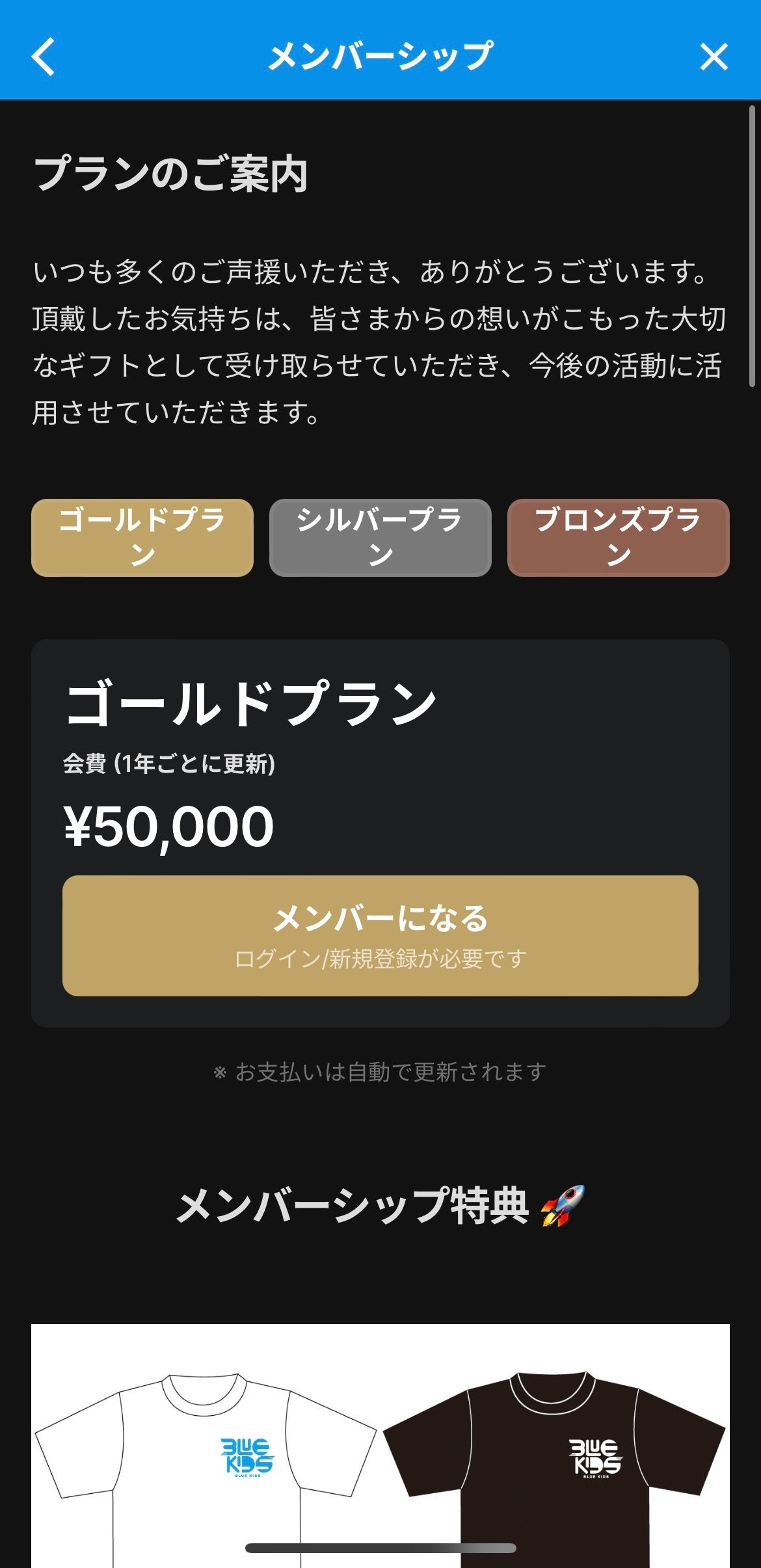Go back using the header arrow

point(44,57)
